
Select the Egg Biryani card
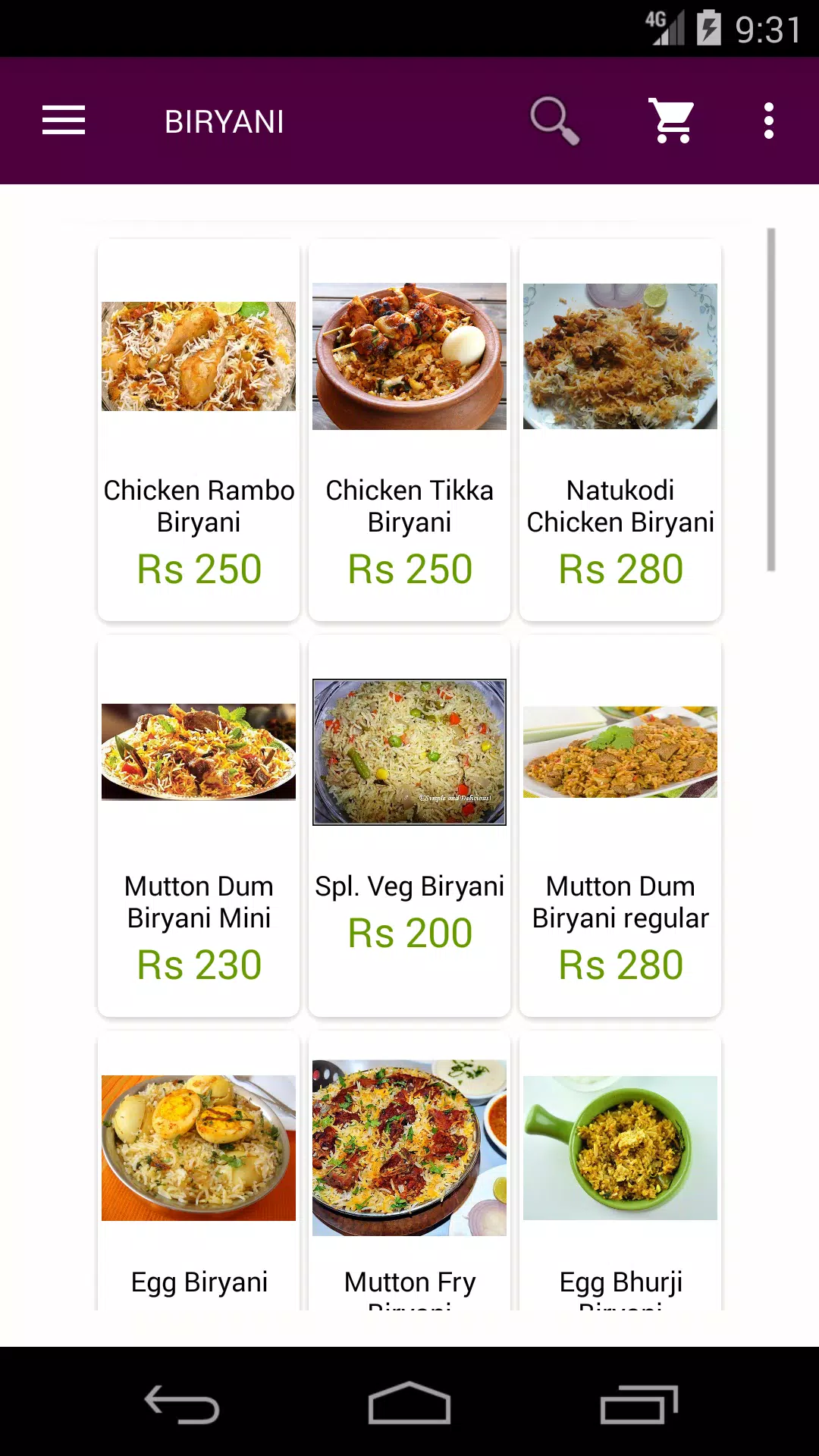(x=199, y=1172)
